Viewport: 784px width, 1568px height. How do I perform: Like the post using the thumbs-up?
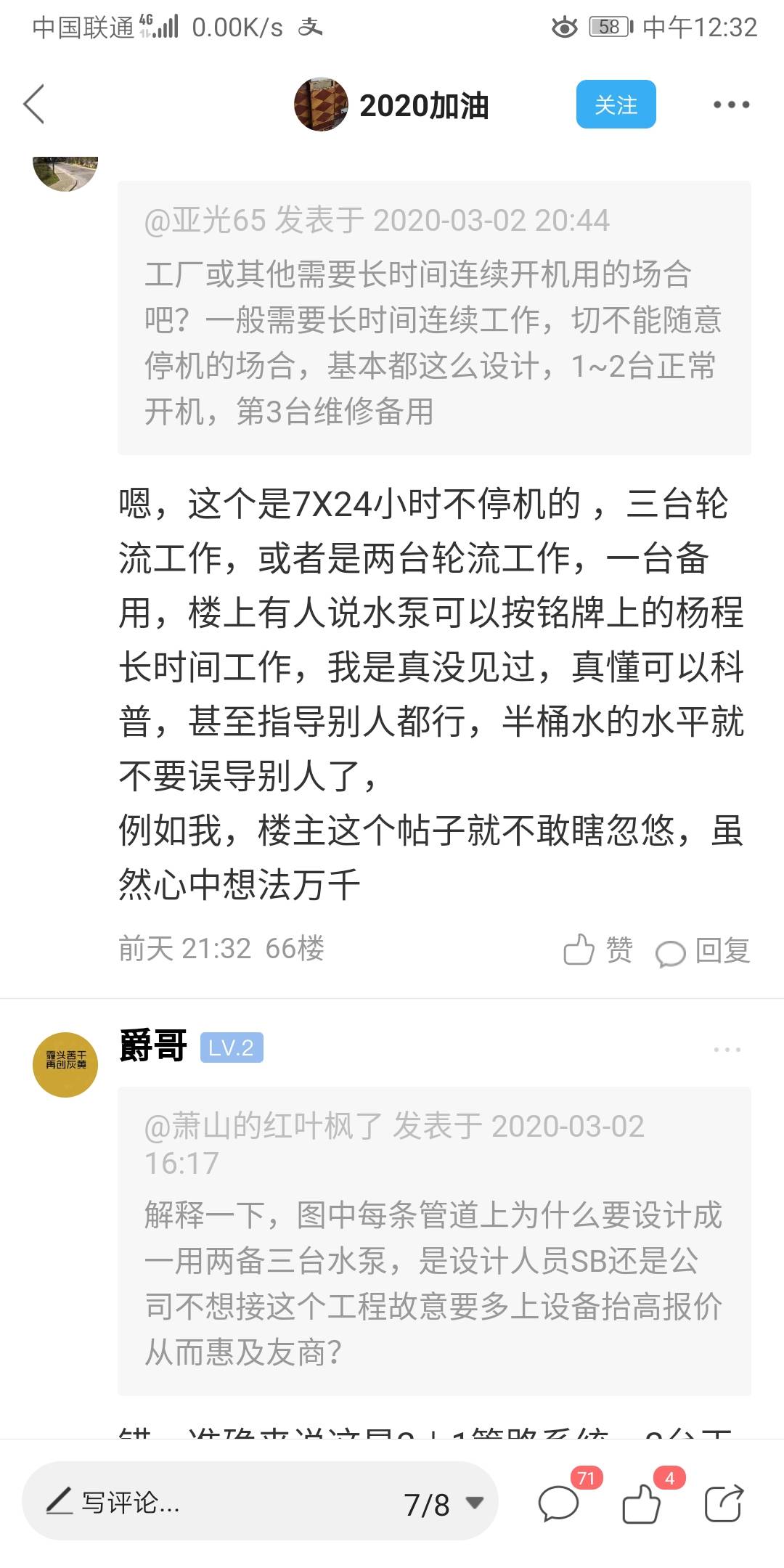point(642,1503)
